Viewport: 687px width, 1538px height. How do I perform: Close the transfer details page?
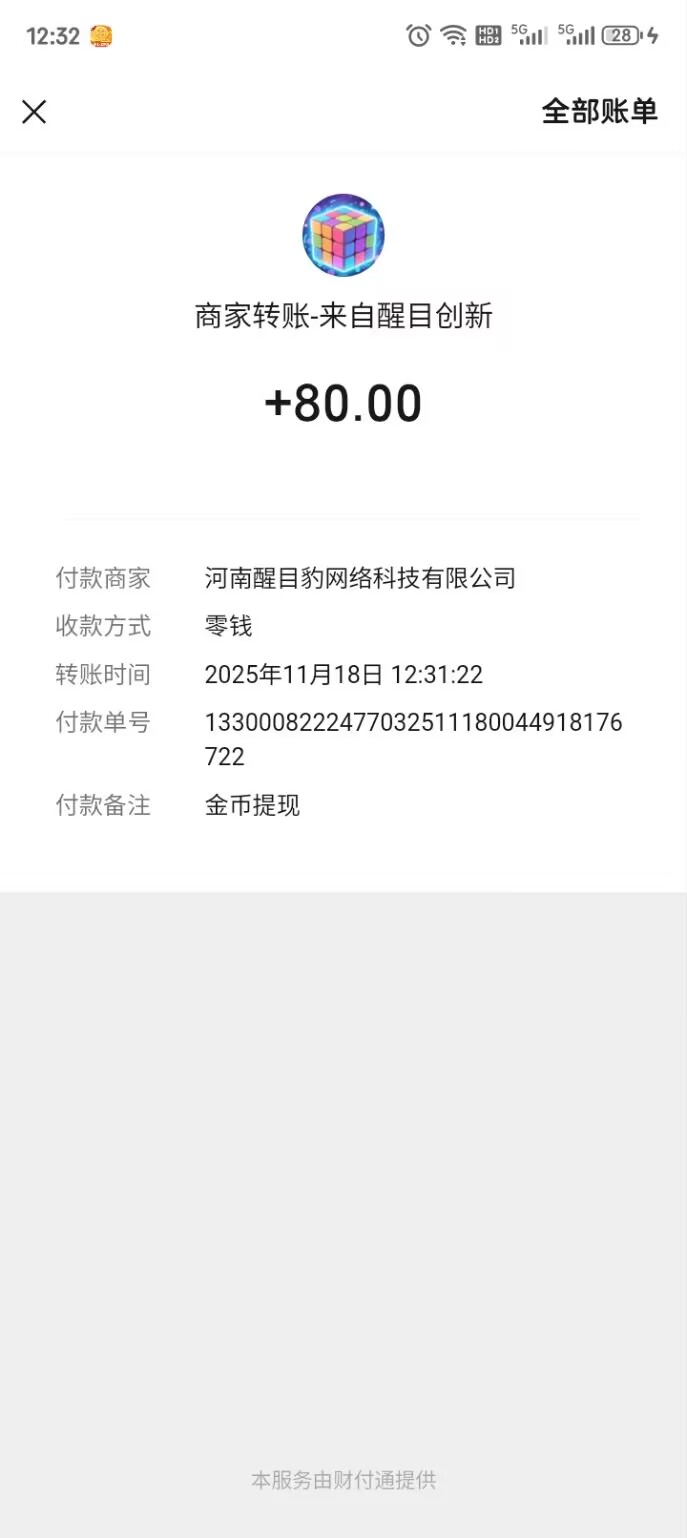point(34,112)
